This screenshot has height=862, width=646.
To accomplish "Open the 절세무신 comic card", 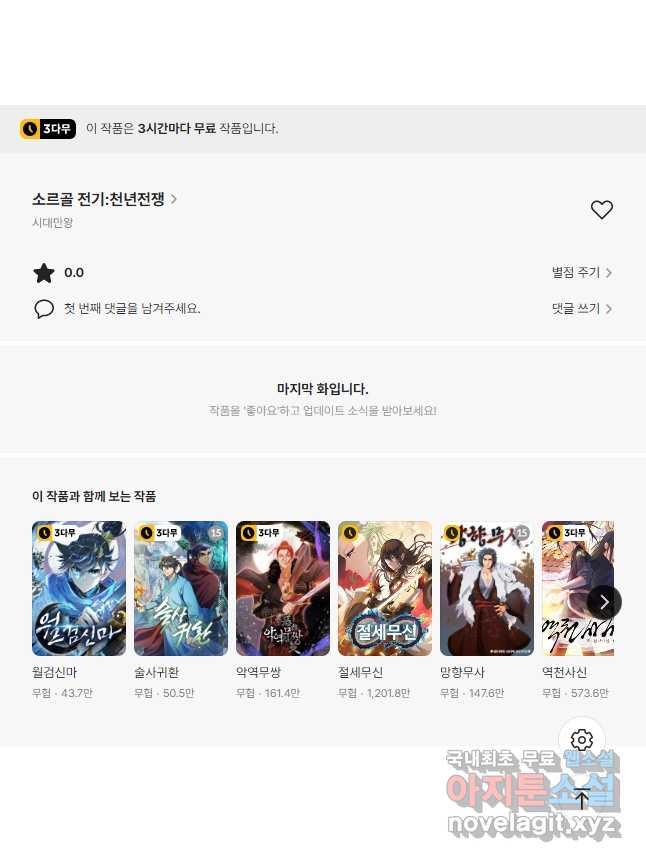I will [385, 589].
